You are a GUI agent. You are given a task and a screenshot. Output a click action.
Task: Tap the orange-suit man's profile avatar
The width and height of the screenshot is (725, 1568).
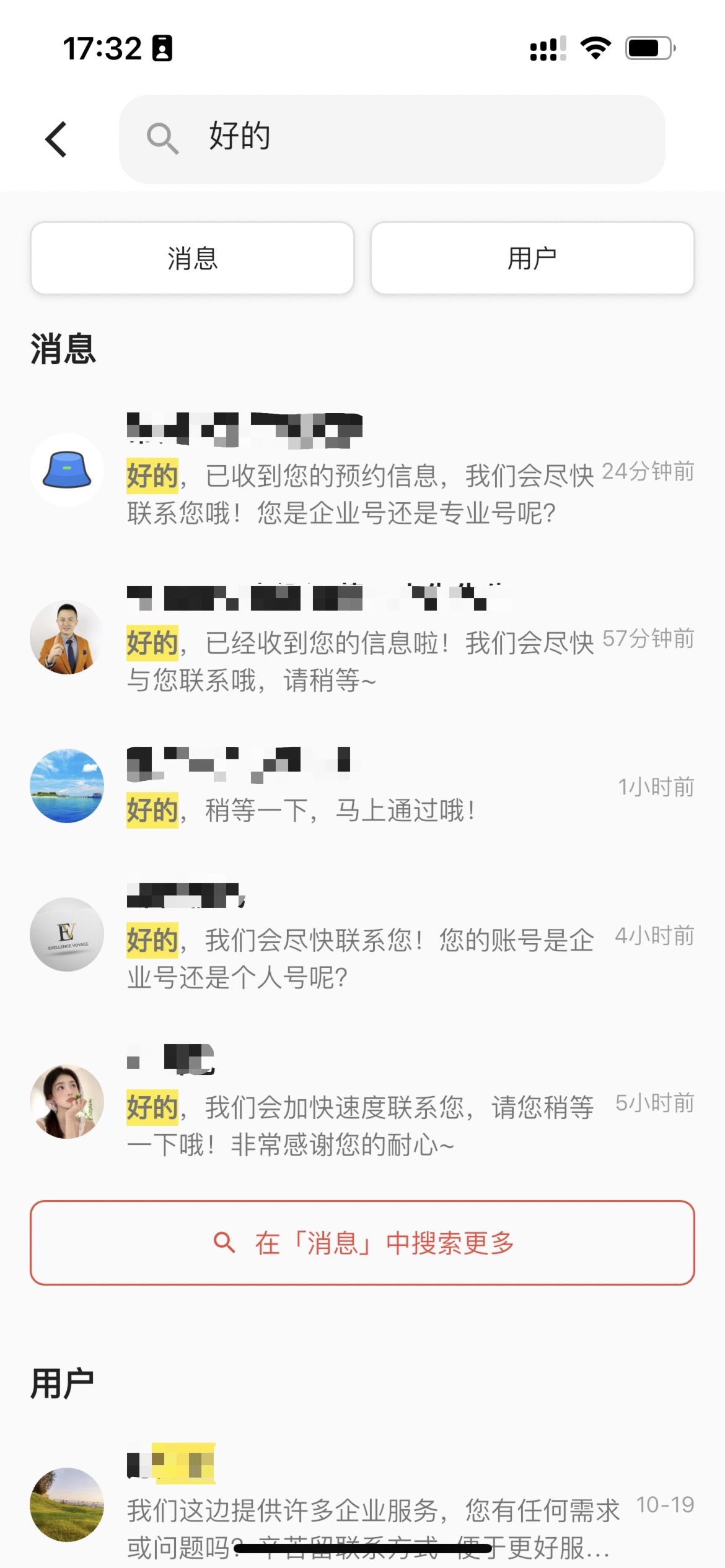(67, 639)
